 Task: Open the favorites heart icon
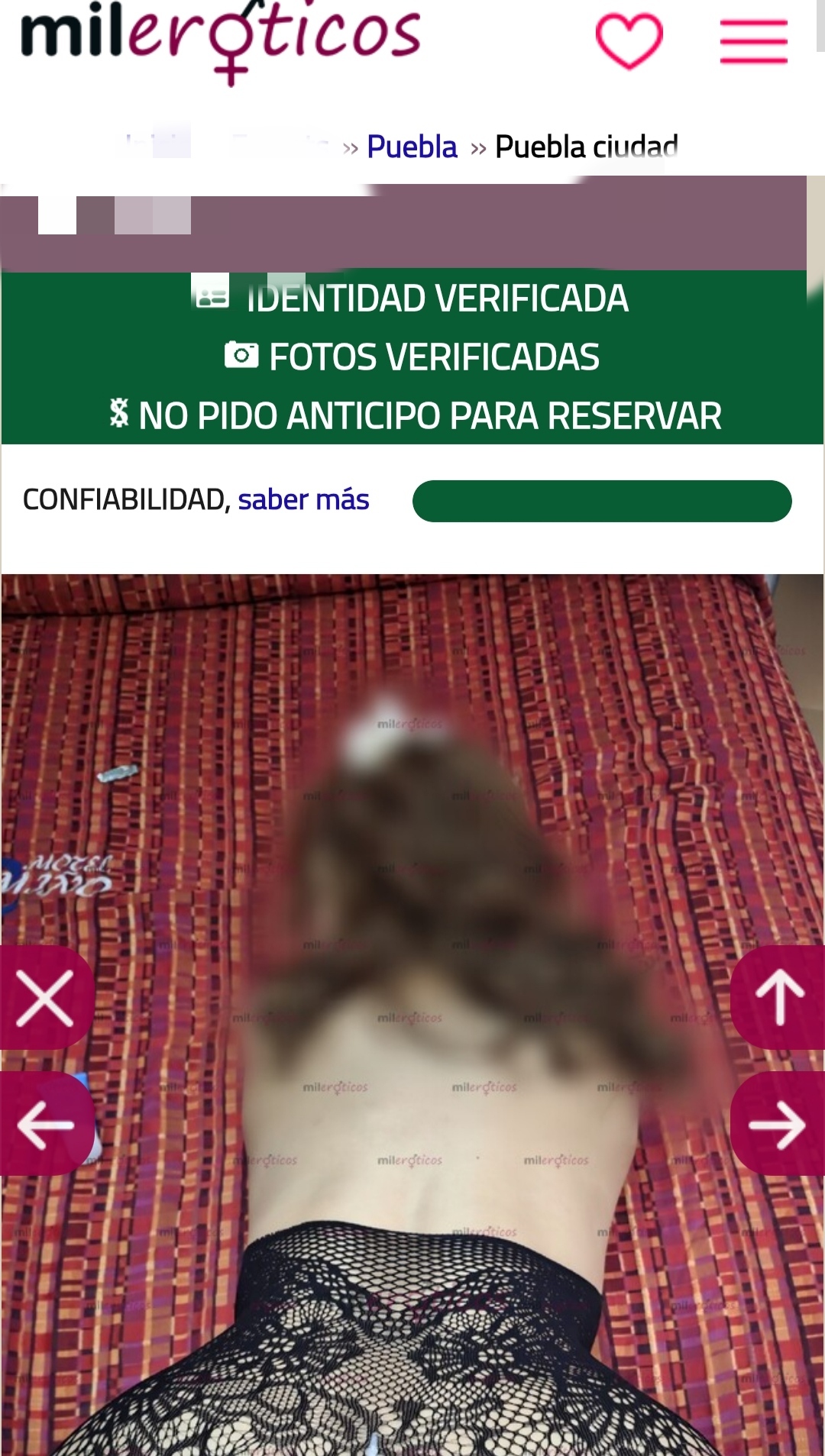pyautogui.click(x=629, y=41)
